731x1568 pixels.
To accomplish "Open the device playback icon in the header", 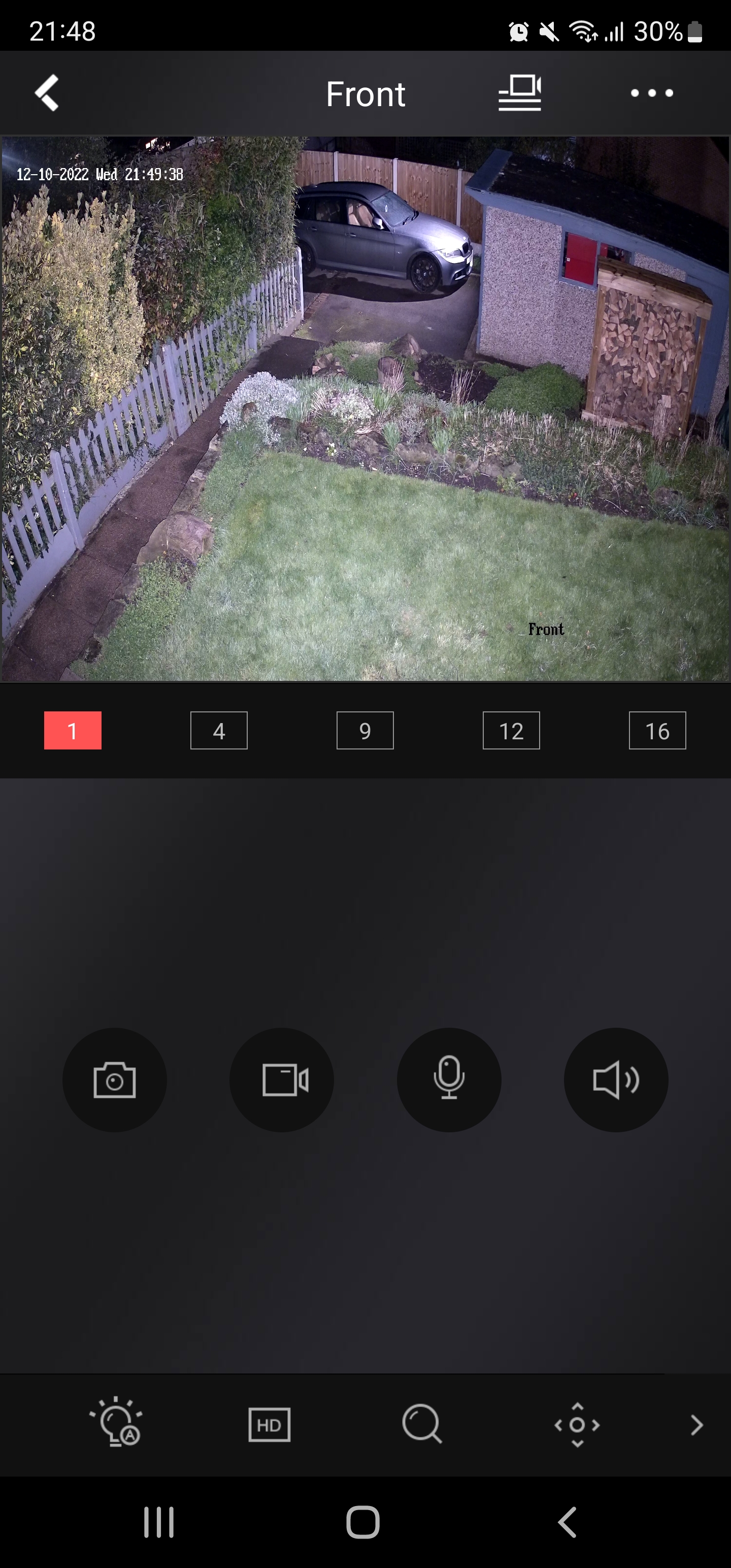I will (520, 93).
